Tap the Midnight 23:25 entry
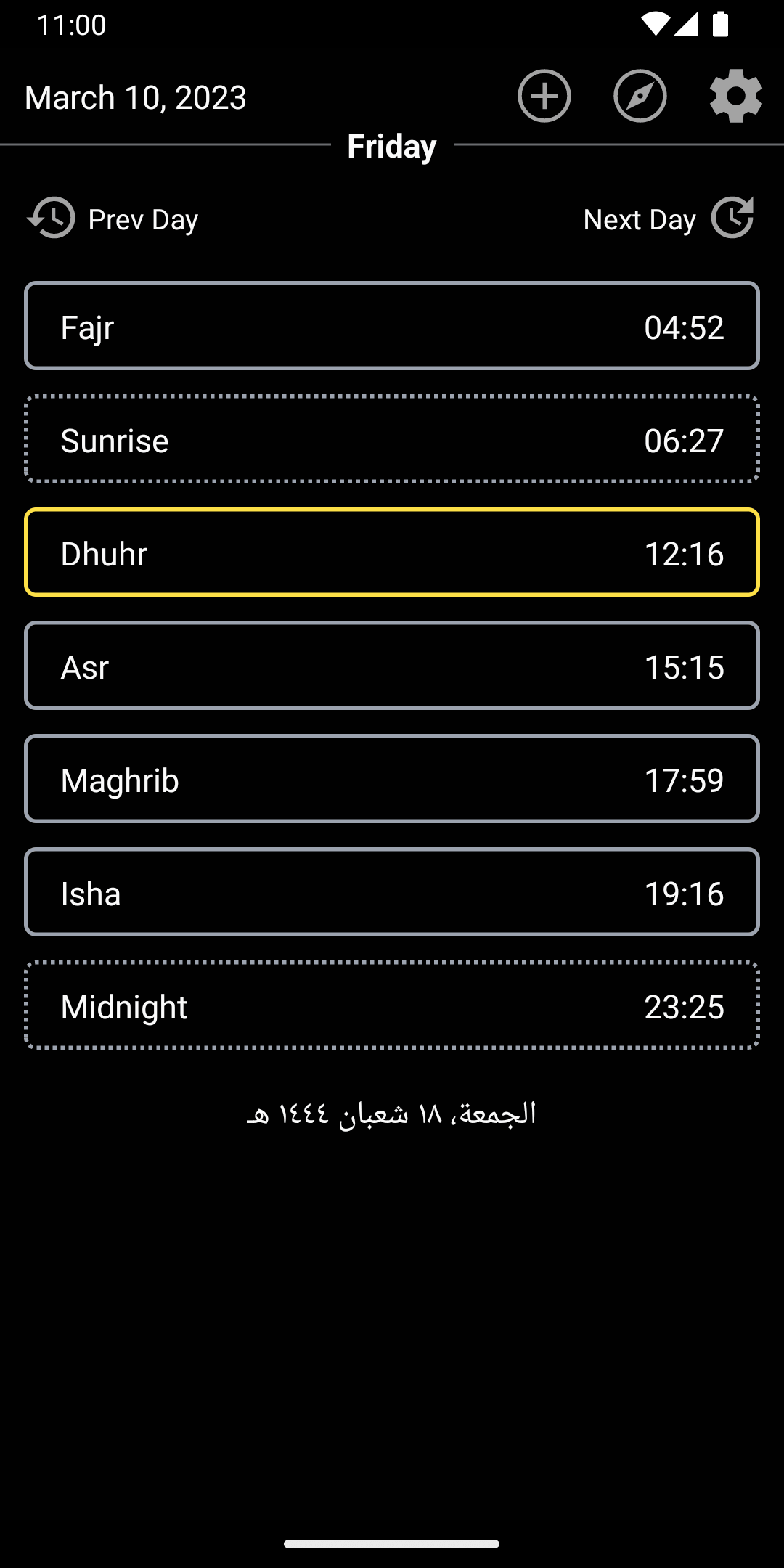Viewport: 784px width, 1568px height. pyautogui.click(x=392, y=1005)
